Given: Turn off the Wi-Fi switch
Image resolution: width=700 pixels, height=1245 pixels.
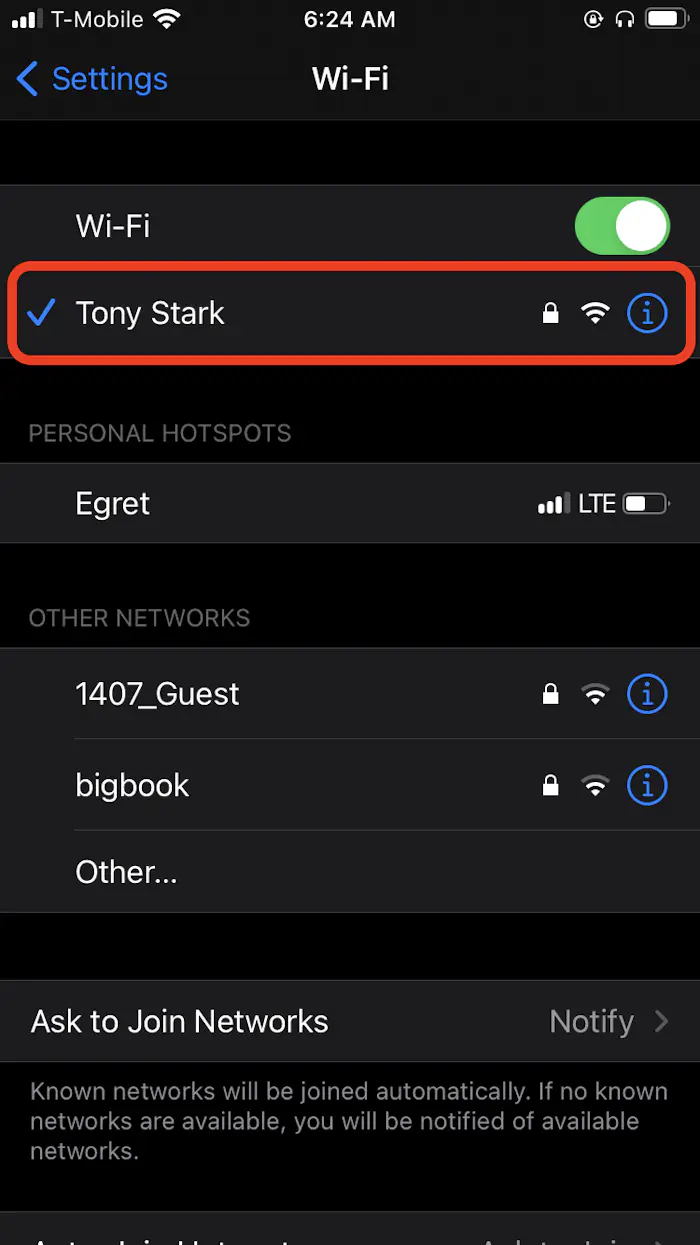Looking at the screenshot, I should (621, 225).
